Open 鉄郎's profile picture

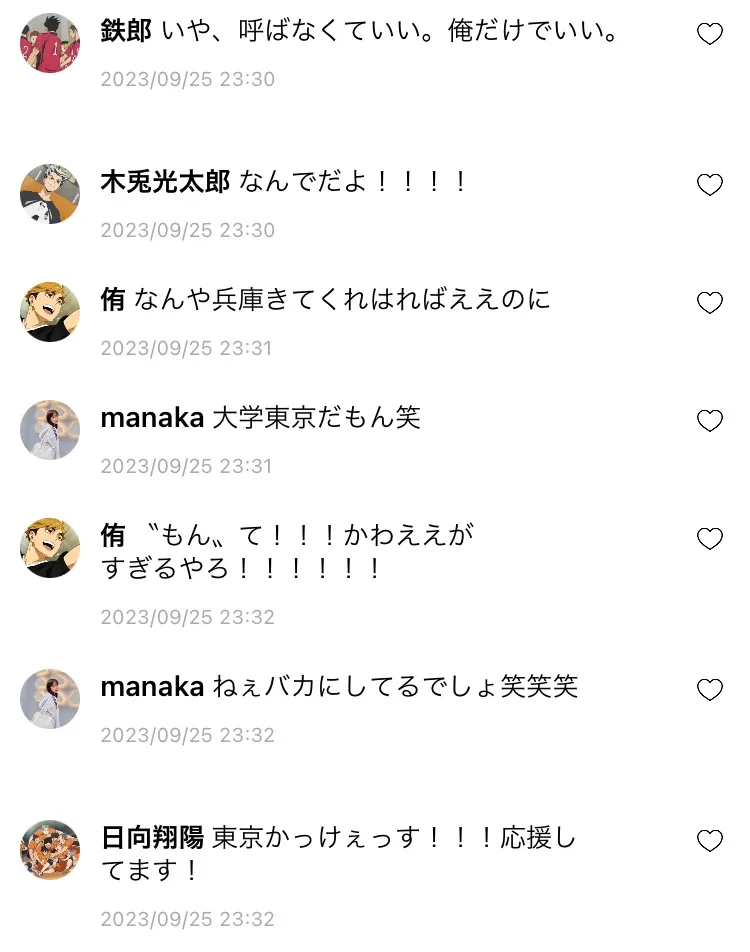point(50,43)
